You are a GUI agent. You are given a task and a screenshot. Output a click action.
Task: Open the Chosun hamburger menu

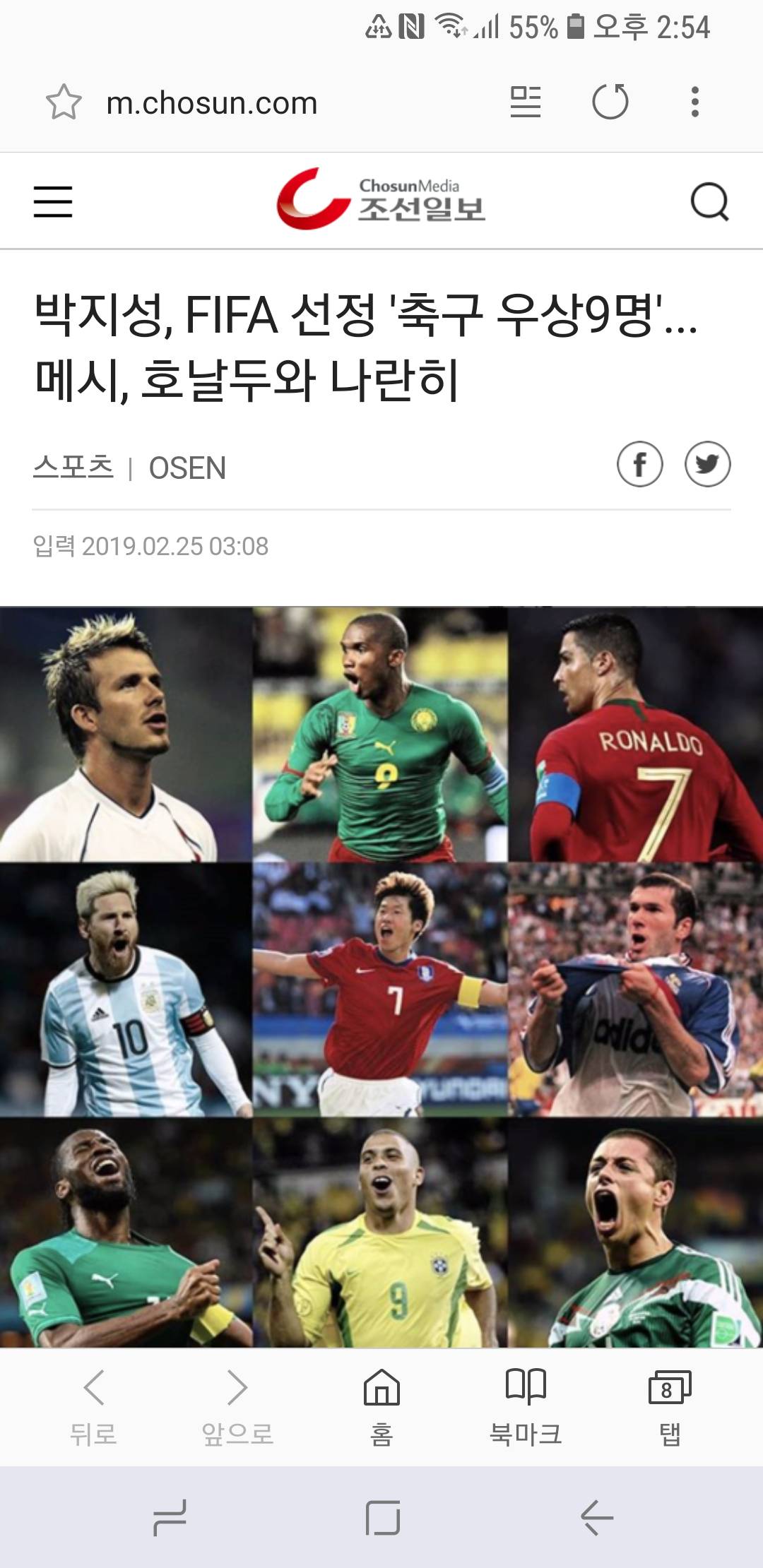pyautogui.click(x=53, y=202)
